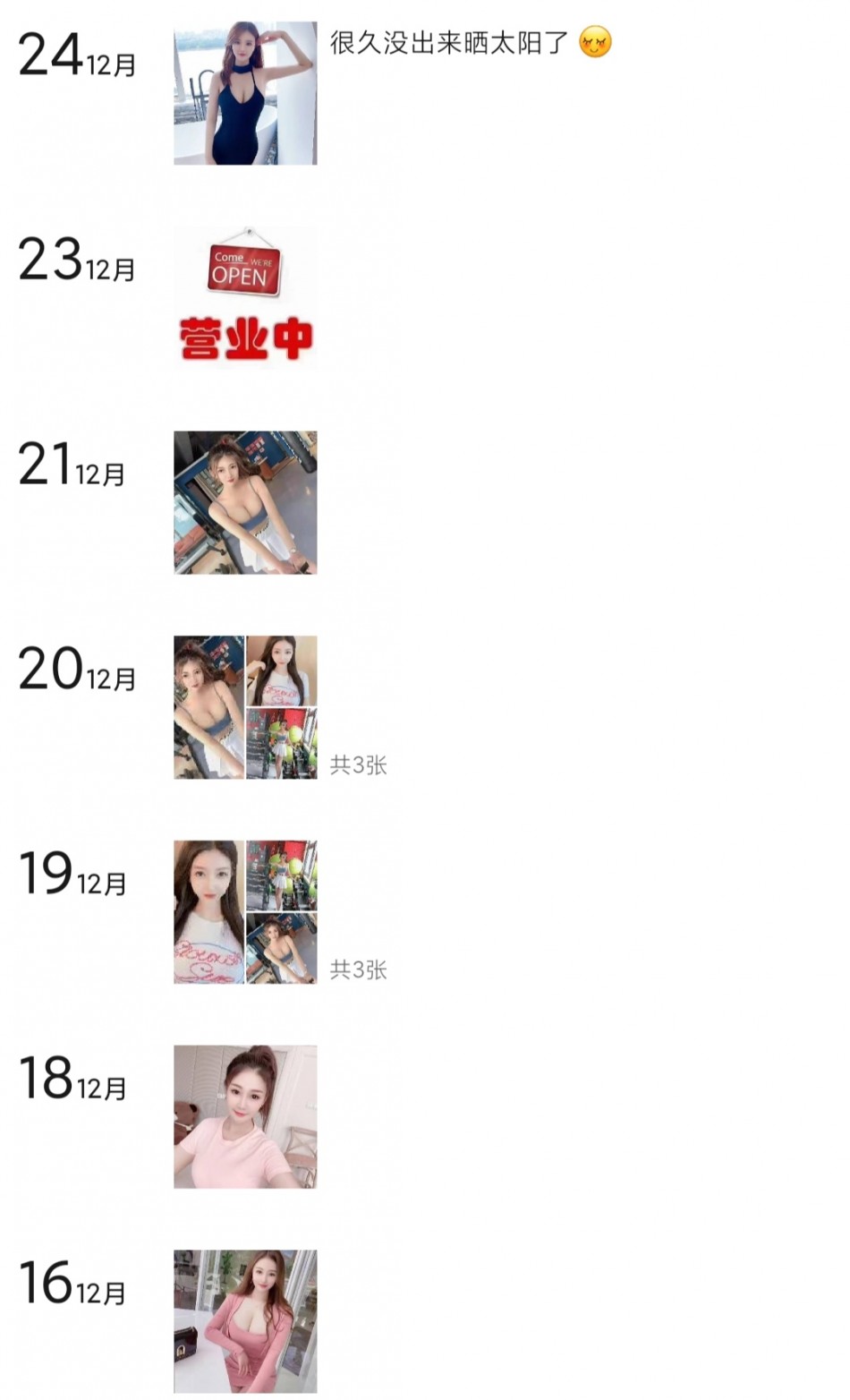View the December 21 photo post
The height and width of the screenshot is (1400, 850).
click(245, 502)
